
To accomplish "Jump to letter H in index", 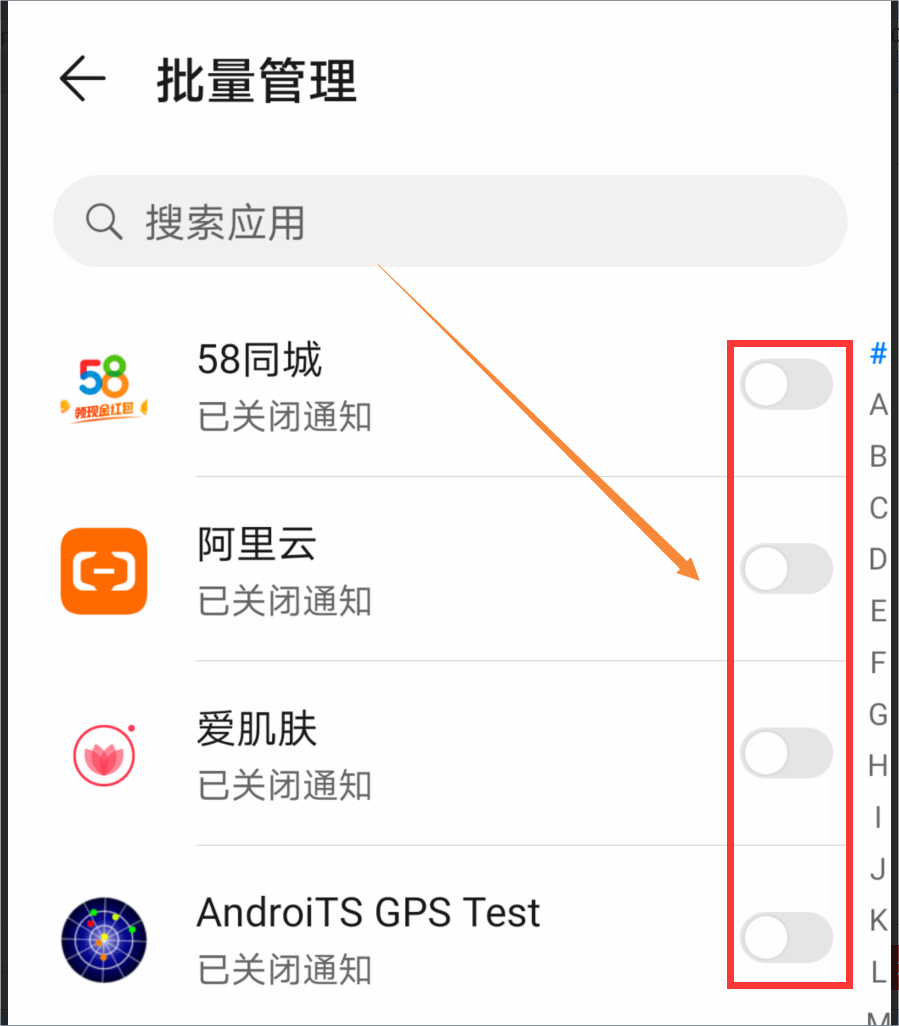I will pos(878,766).
